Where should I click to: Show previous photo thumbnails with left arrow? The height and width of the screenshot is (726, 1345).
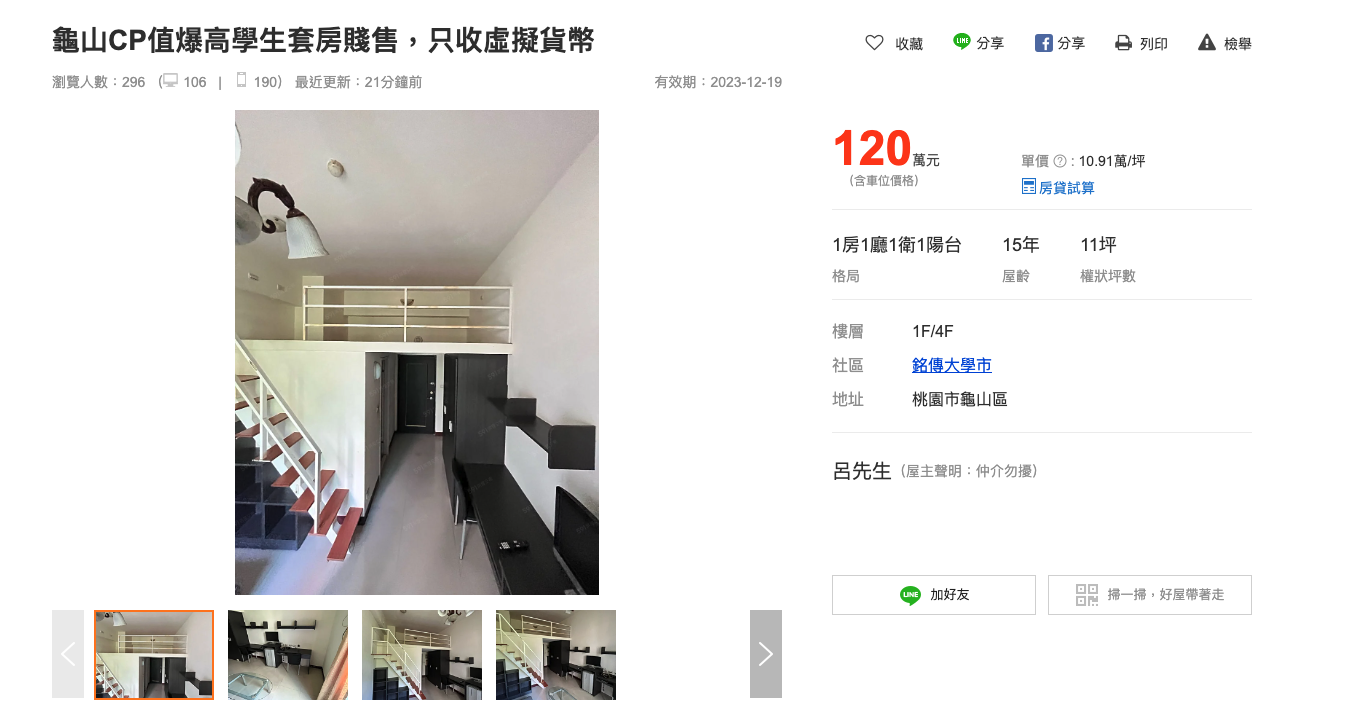68,654
